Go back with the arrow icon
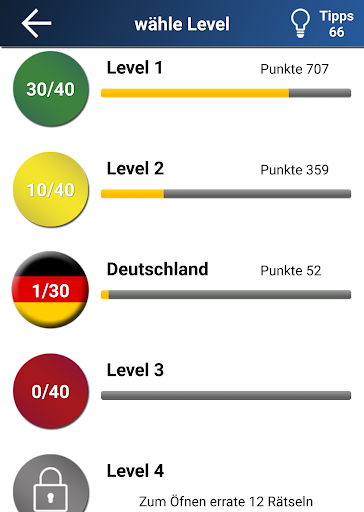This screenshot has width=364, height=512. click(36, 23)
